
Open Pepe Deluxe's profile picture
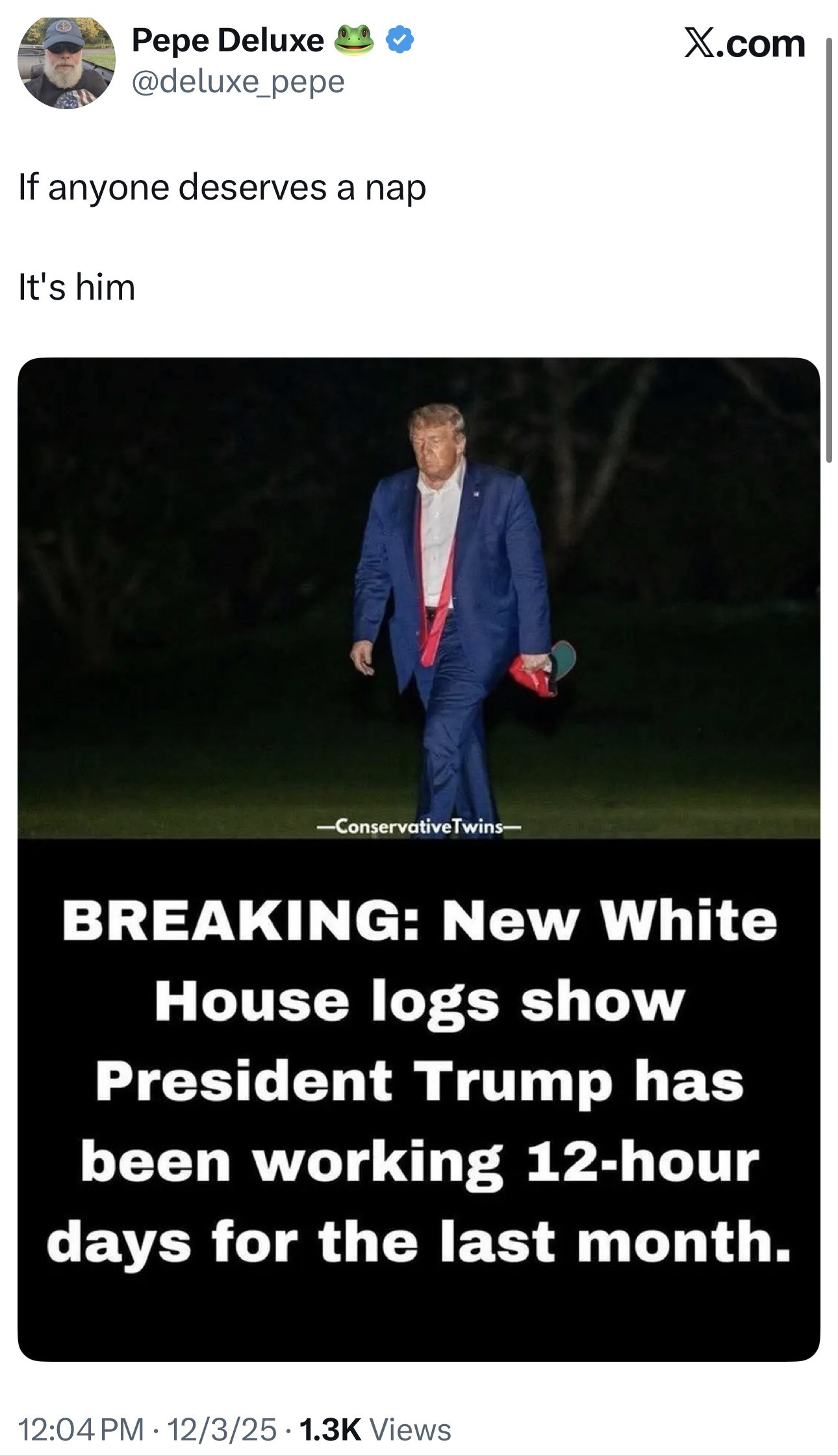coord(66,62)
